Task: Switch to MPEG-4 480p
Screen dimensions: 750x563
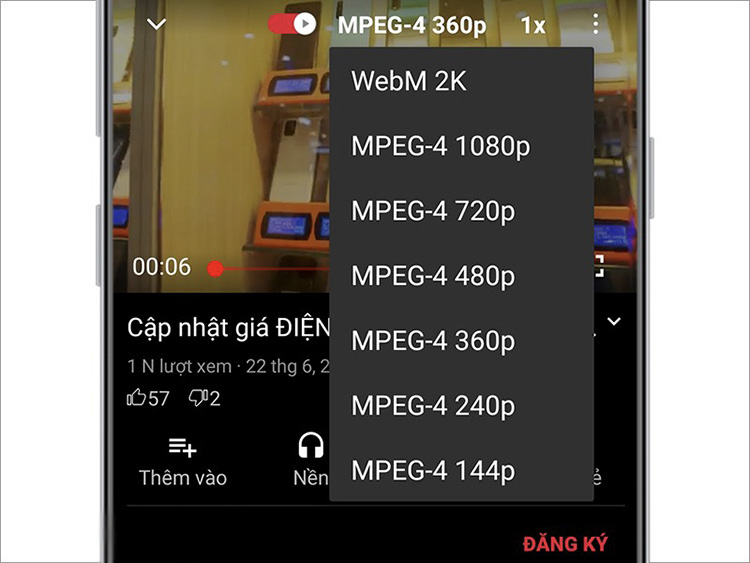Action: tap(432, 276)
